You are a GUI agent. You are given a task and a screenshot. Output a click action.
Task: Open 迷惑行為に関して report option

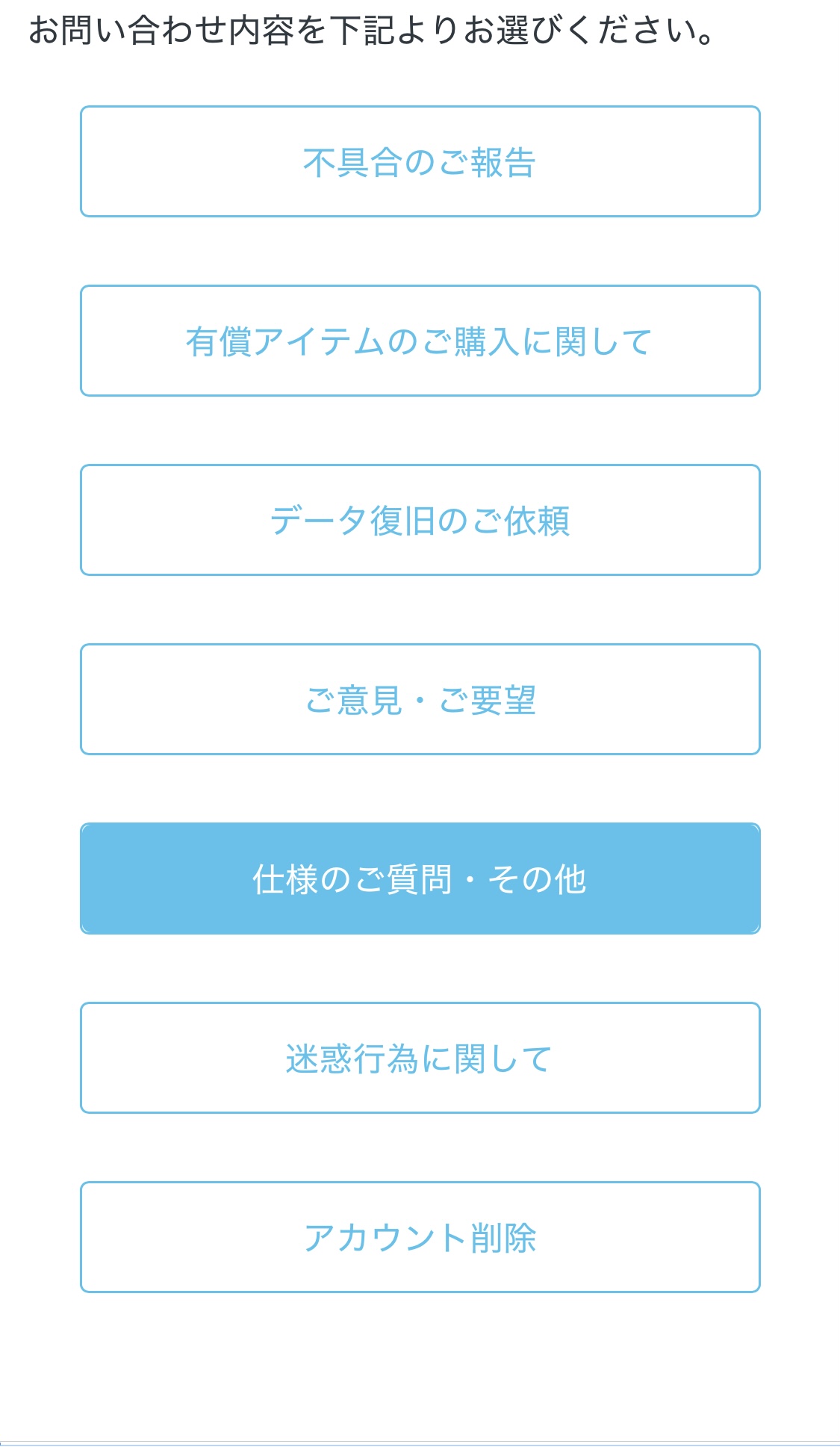tap(420, 1058)
